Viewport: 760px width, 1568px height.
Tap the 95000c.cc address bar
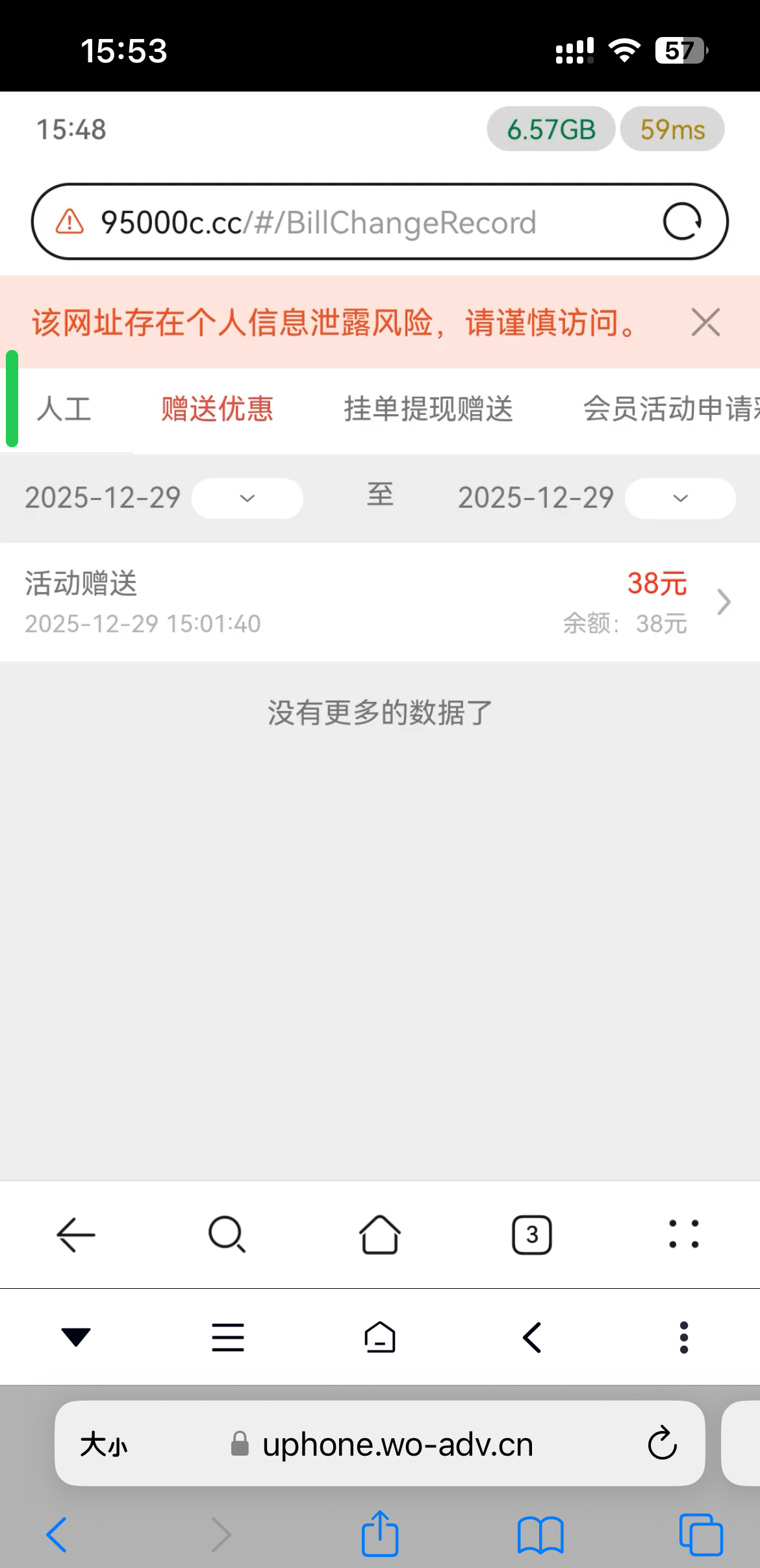(364, 222)
